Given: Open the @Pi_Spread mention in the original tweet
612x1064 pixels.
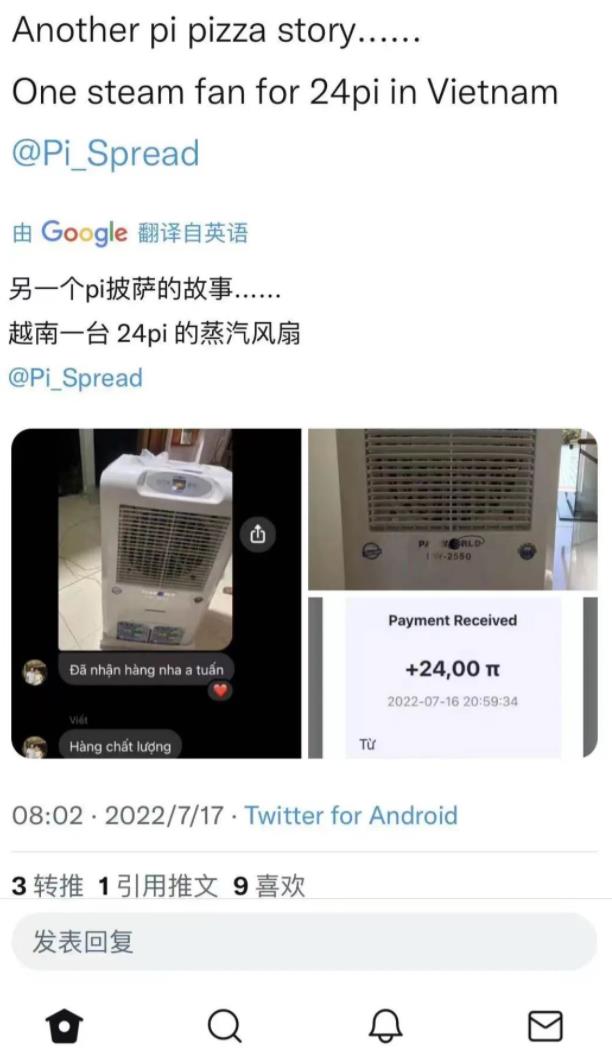Looking at the screenshot, I should pos(105,154).
